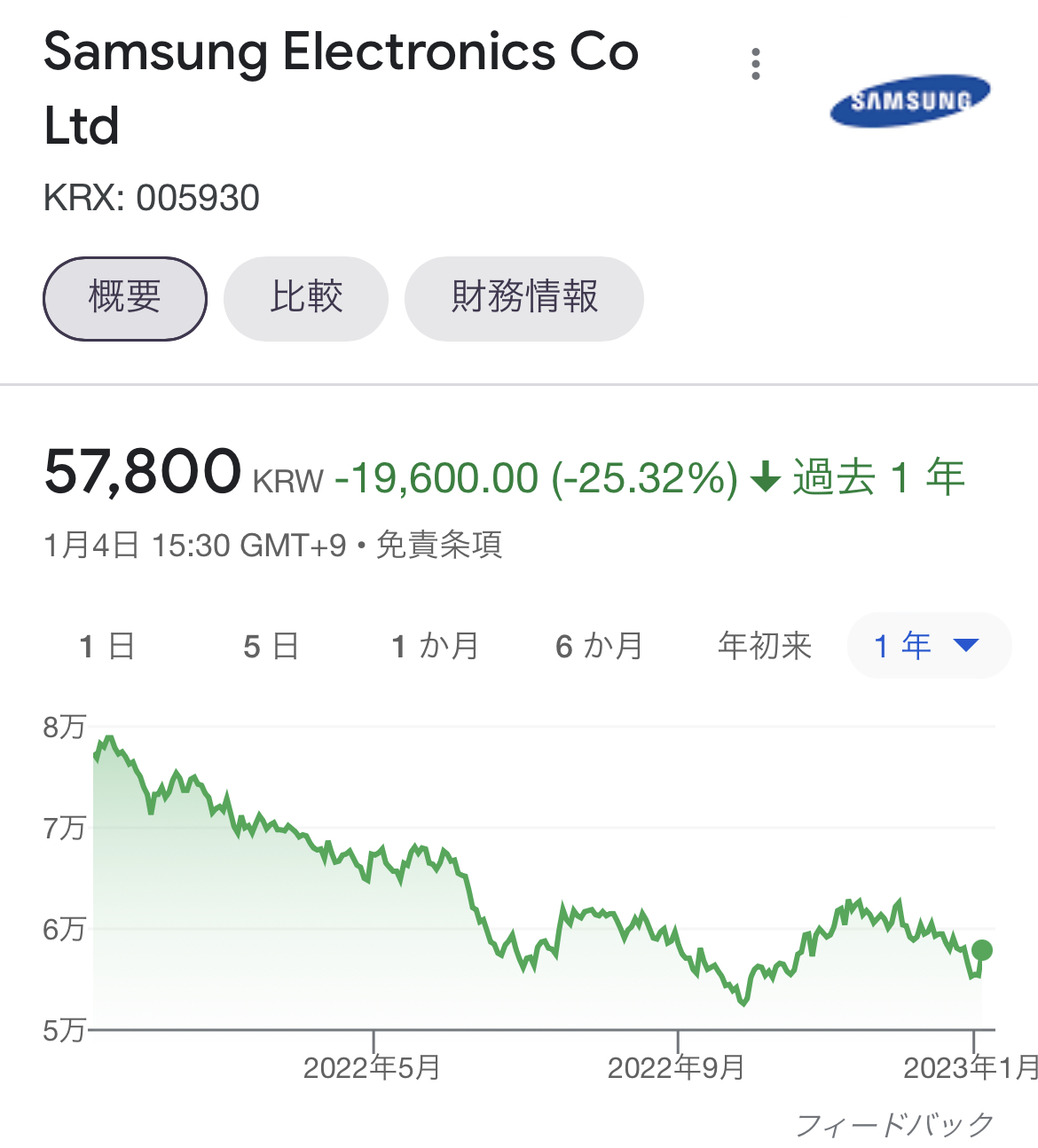The width and height of the screenshot is (1038, 1148).
Task: Open the 免責条項 disclaimer link
Action: 439,545
